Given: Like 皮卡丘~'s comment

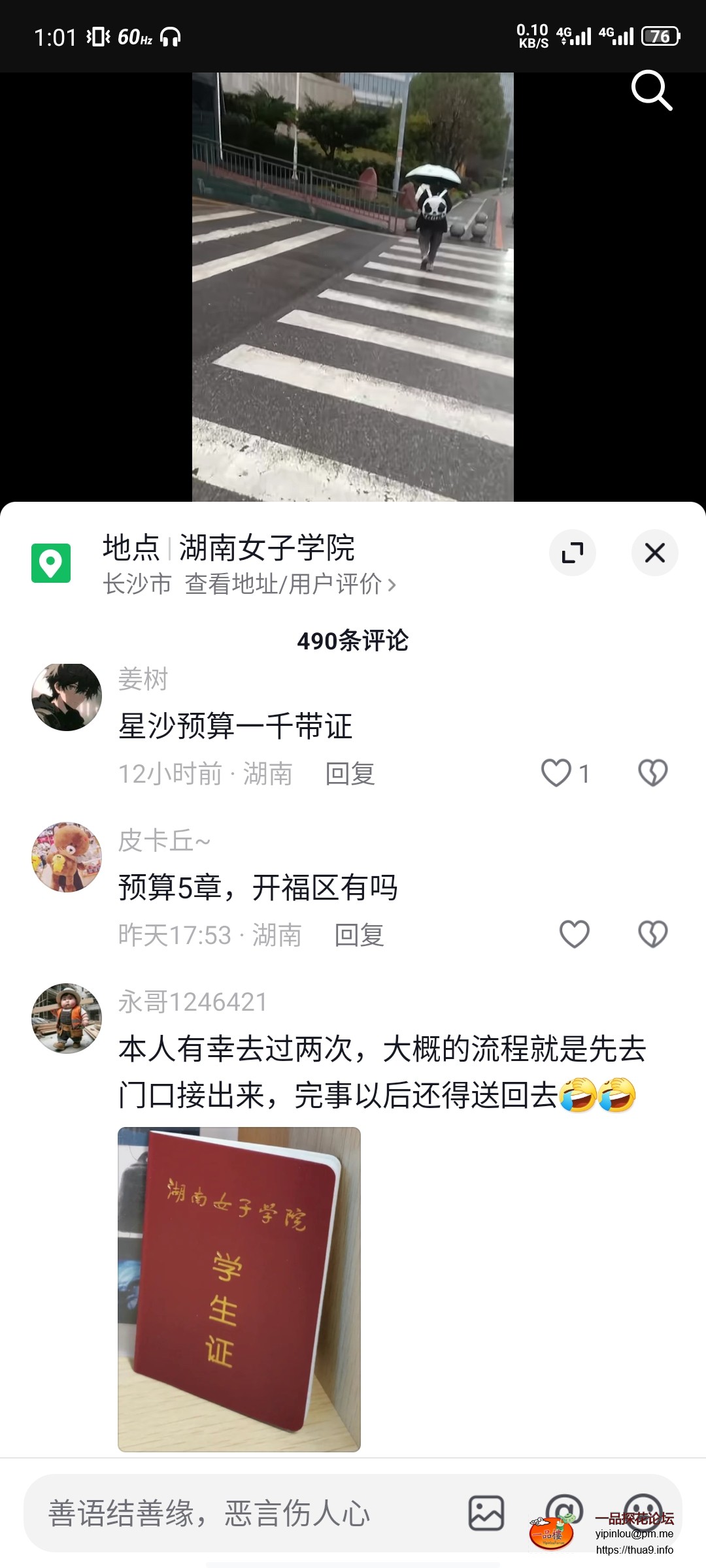Looking at the screenshot, I should (575, 934).
